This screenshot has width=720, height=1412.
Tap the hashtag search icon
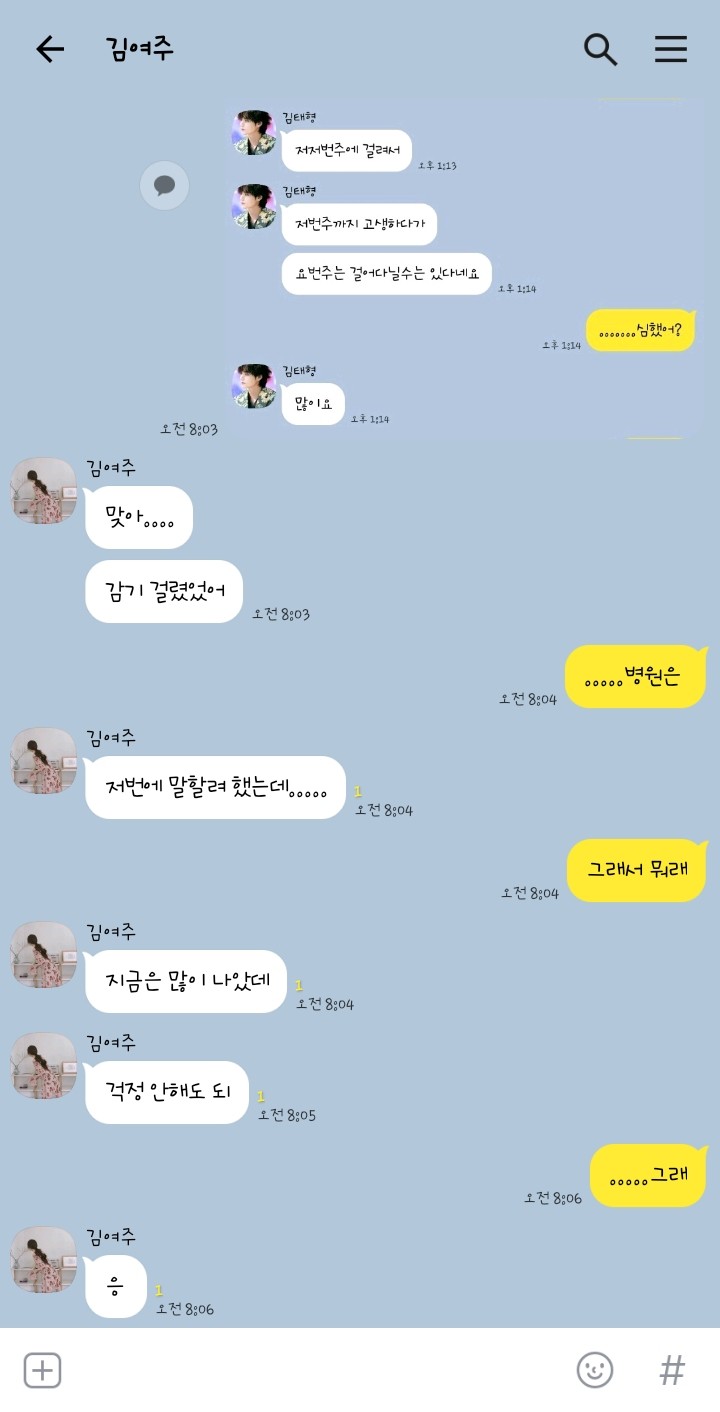coord(672,1369)
